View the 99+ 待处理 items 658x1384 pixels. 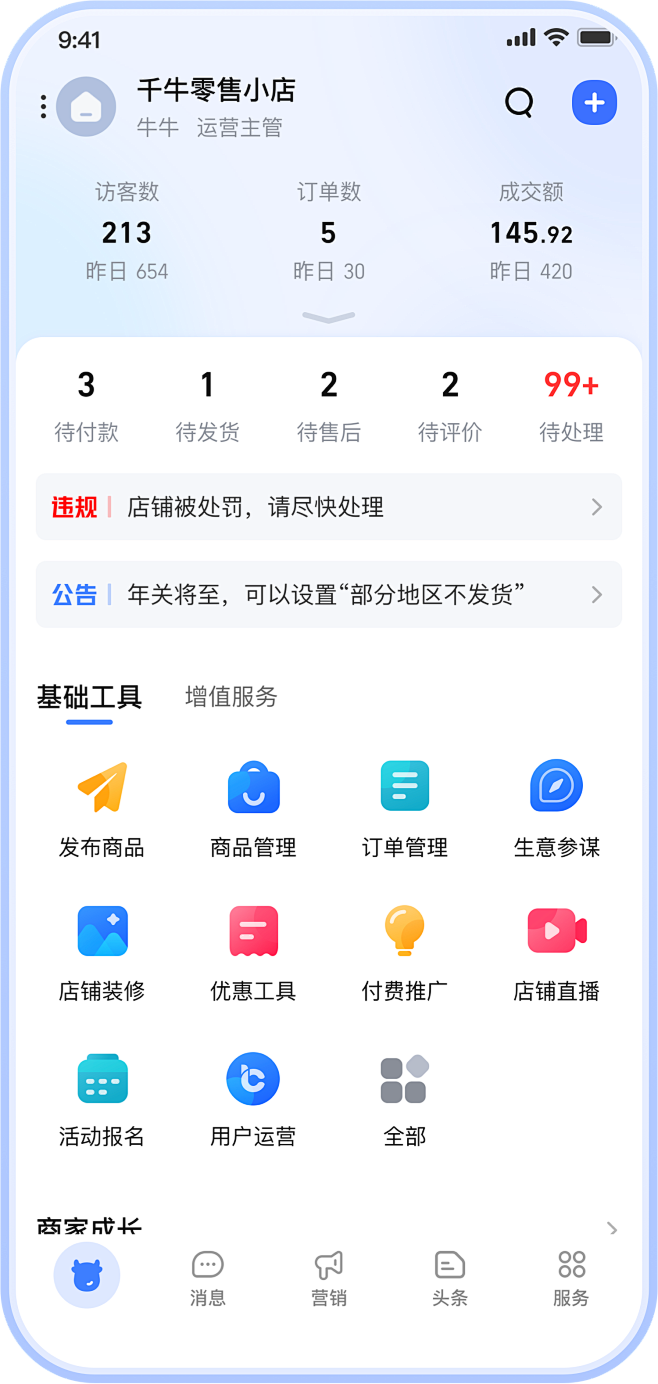tap(571, 406)
